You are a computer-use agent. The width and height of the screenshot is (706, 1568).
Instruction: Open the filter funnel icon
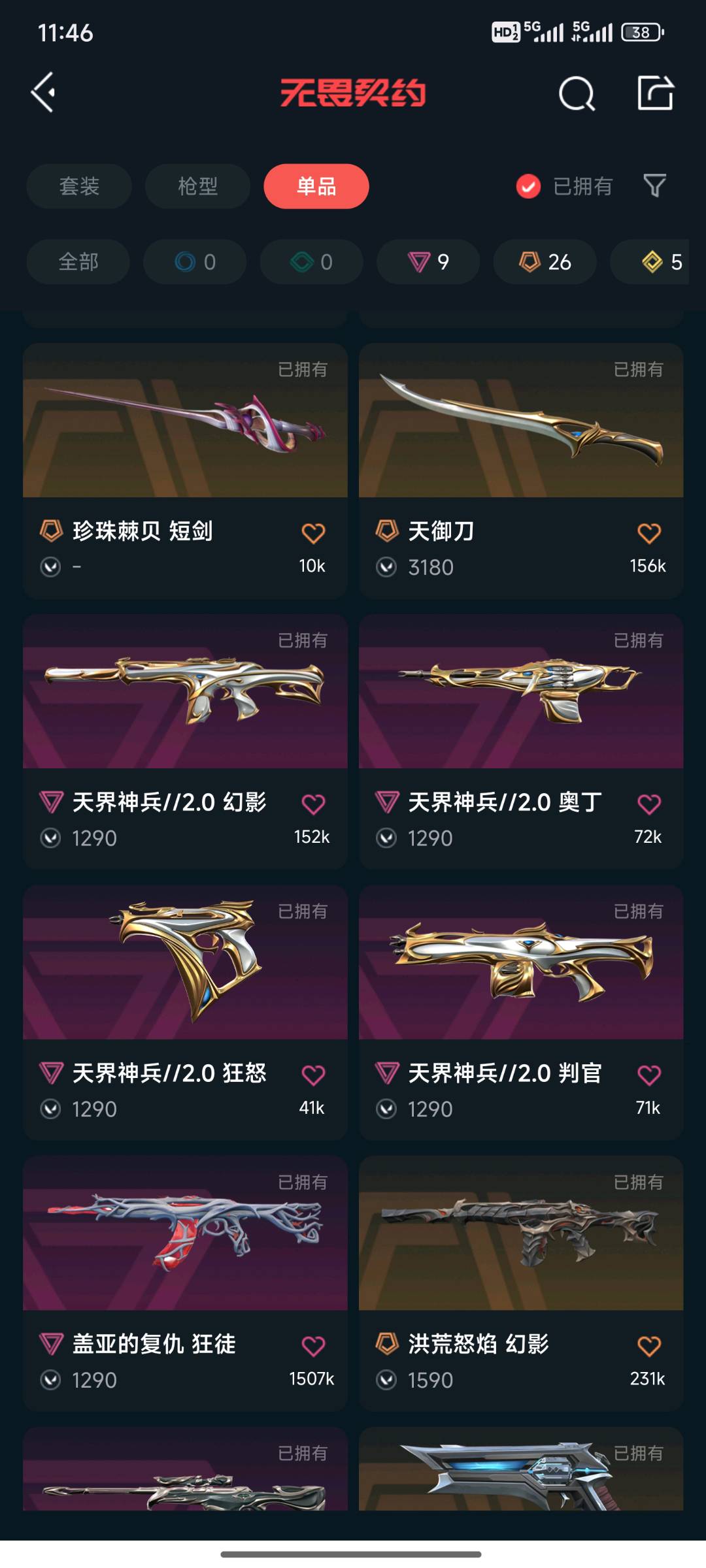654,186
